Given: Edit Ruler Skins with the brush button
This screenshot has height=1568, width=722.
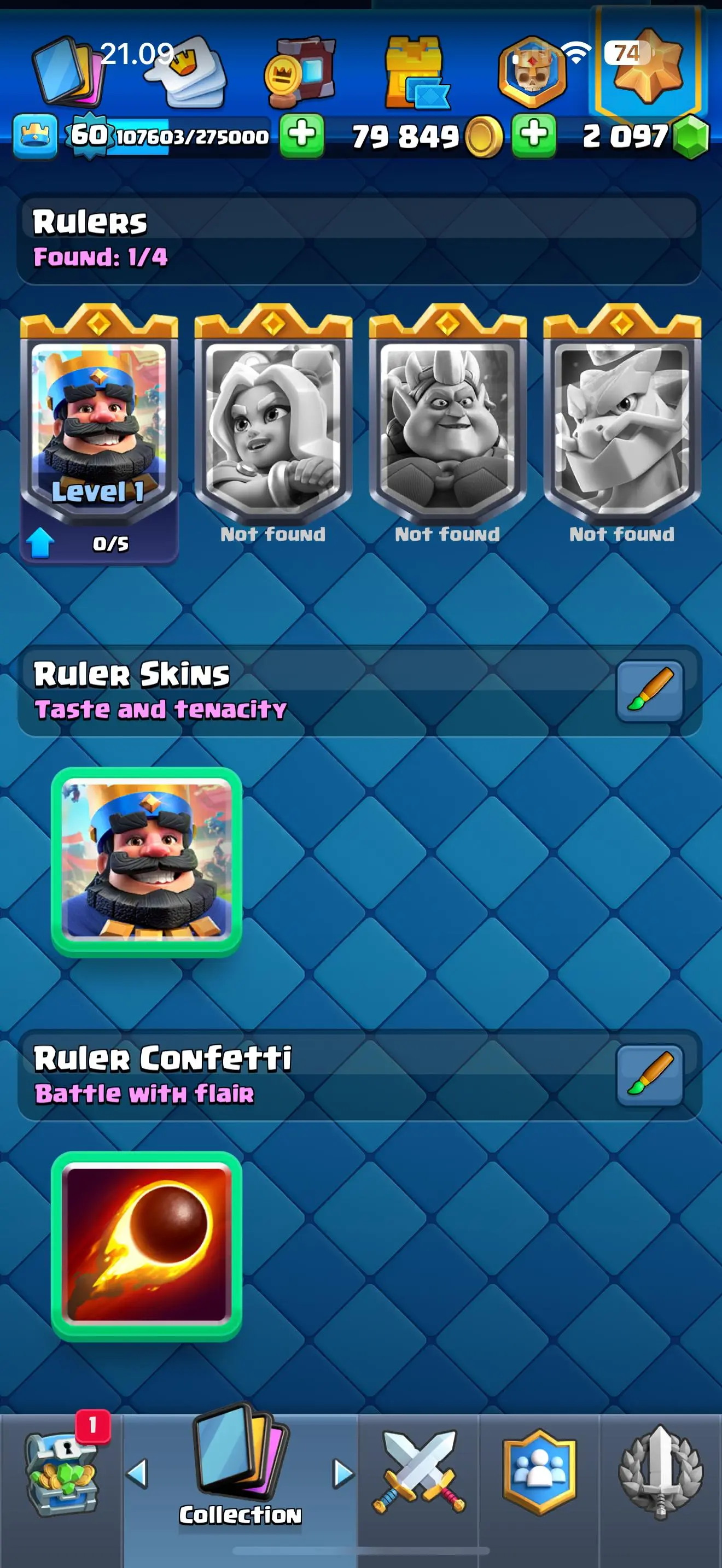Looking at the screenshot, I should pyautogui.click(x=649, y=691).
